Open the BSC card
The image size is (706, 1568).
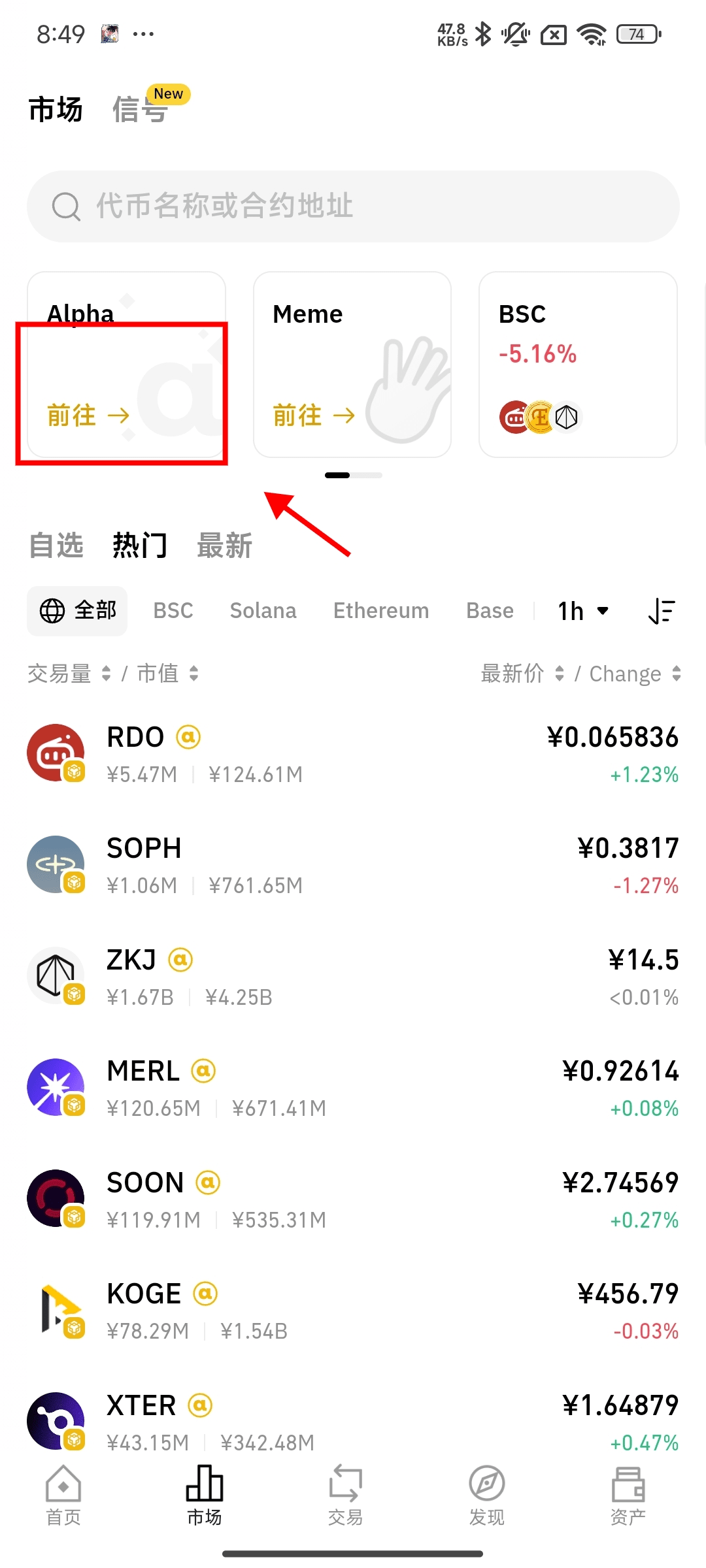pyautogui.click(x=578, y=365)
